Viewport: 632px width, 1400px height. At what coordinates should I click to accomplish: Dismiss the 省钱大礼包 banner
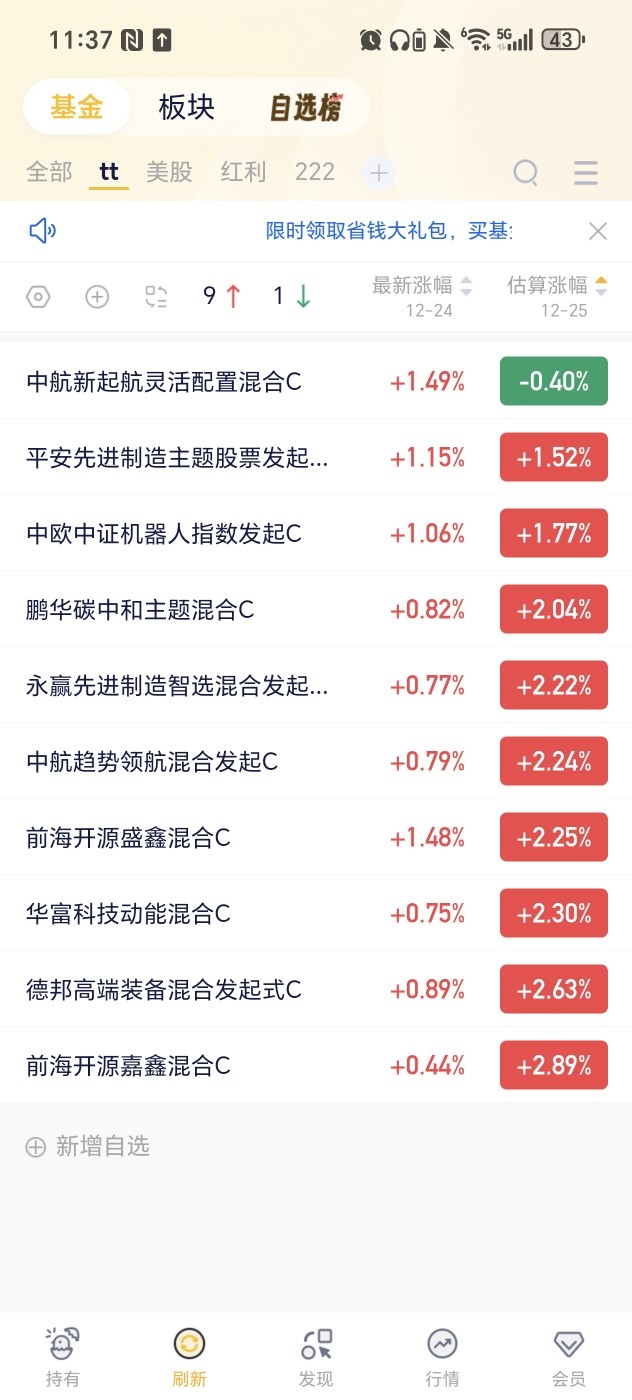[x=598, y=231]
